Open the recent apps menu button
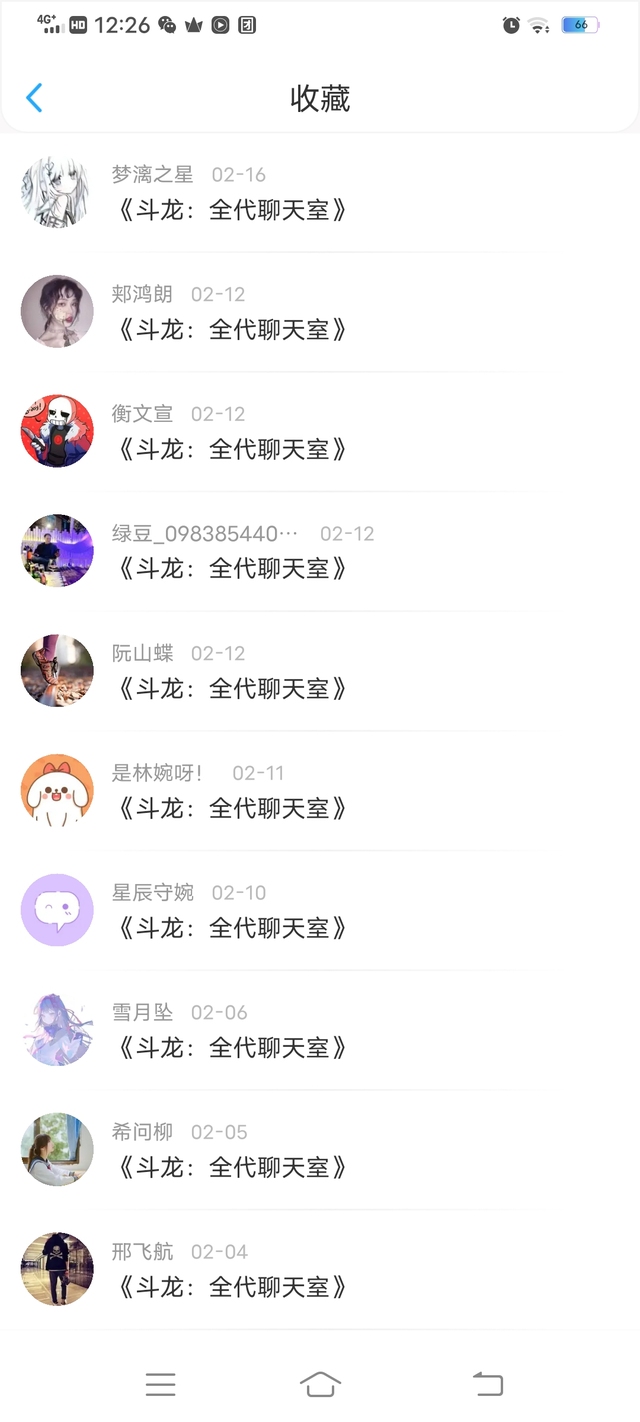640x1422 pixels. click(x=160, y=1384)
